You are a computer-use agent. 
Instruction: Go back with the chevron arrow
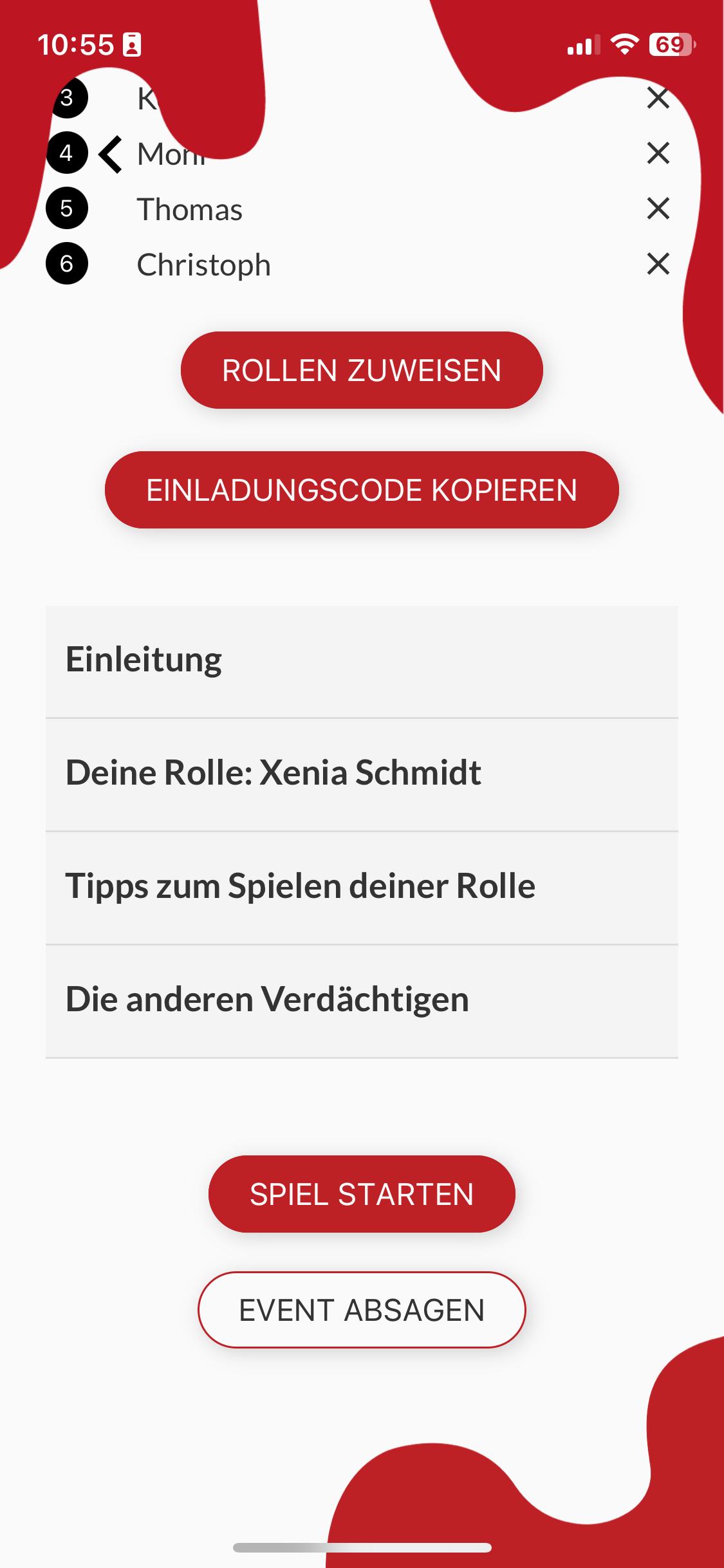tap(111, 154)
